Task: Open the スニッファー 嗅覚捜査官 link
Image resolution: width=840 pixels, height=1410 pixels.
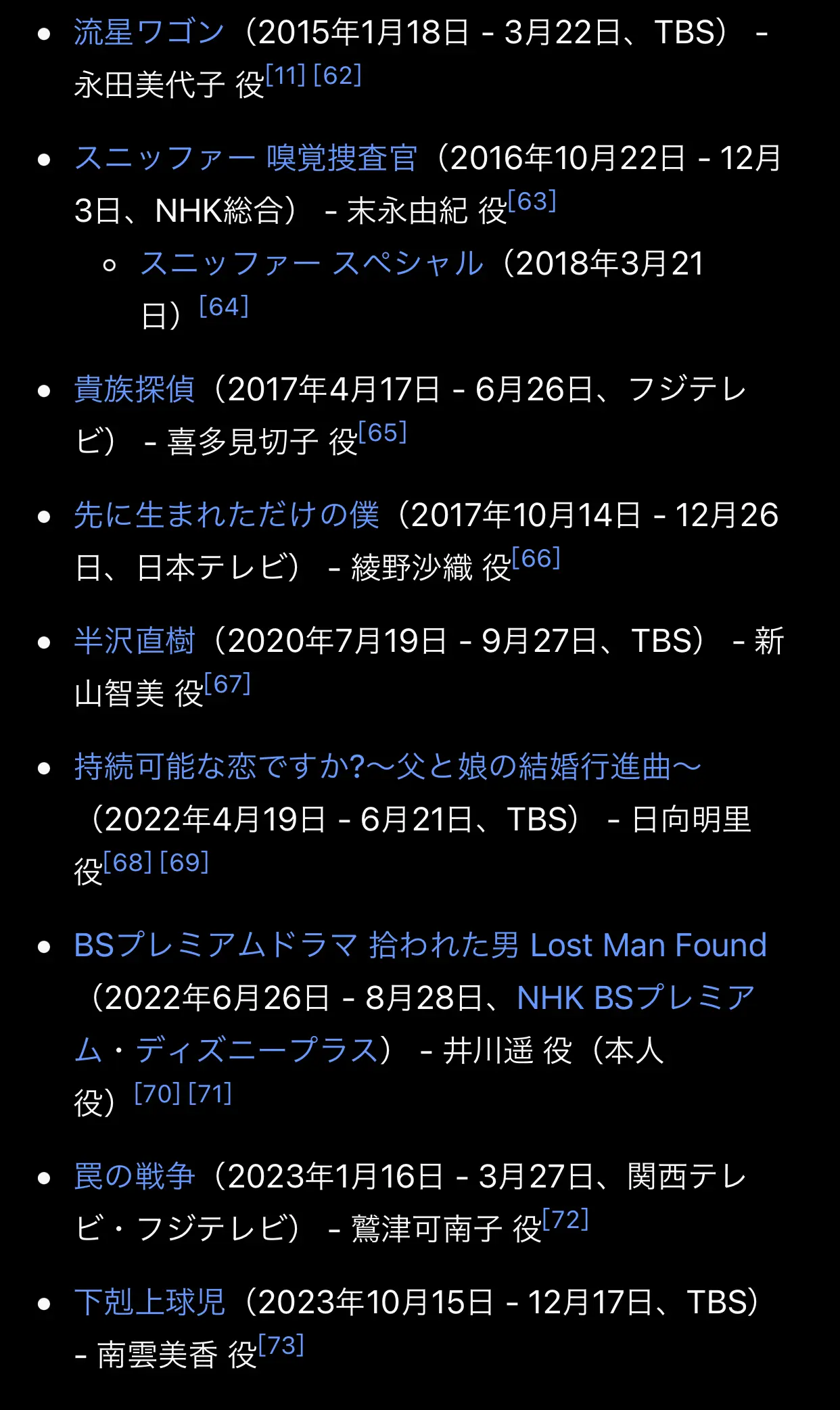Action: (x=246, y=158)
